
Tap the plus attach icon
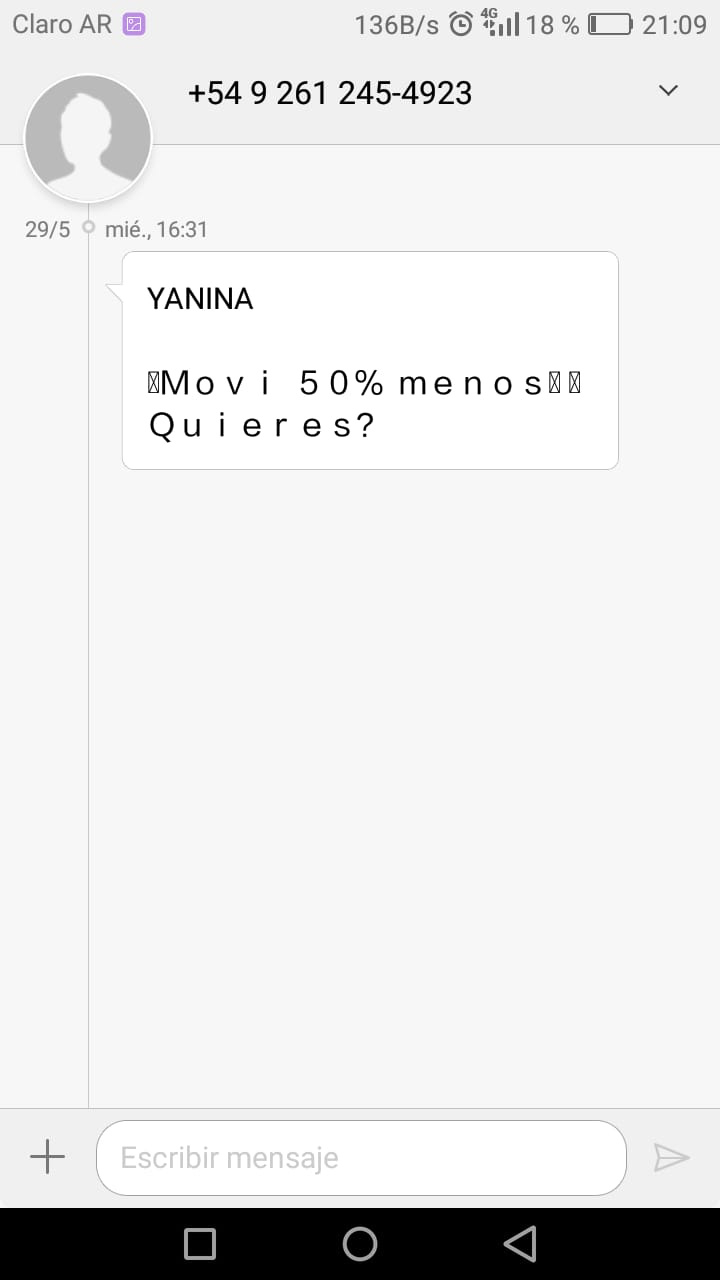pos(47,1158)
